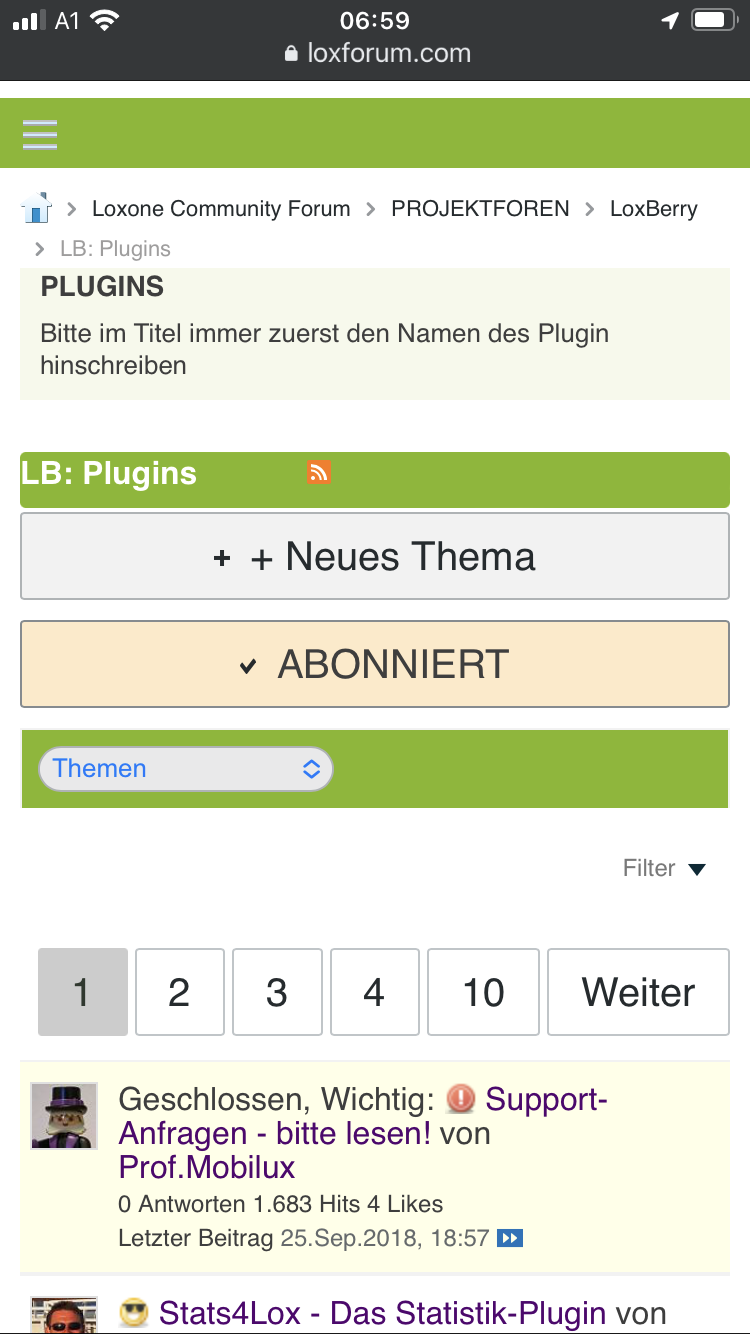Open the RSS feed icon
The width and height of the screenshot is (750, 1334).
(x=319, y=472)
